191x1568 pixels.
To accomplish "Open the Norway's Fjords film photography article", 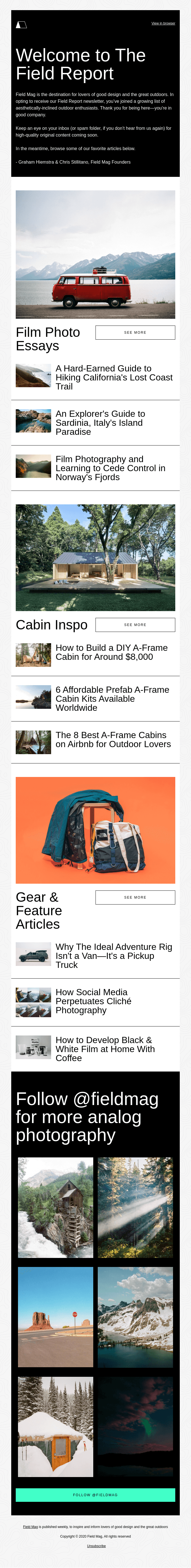I will click(110, 467).
